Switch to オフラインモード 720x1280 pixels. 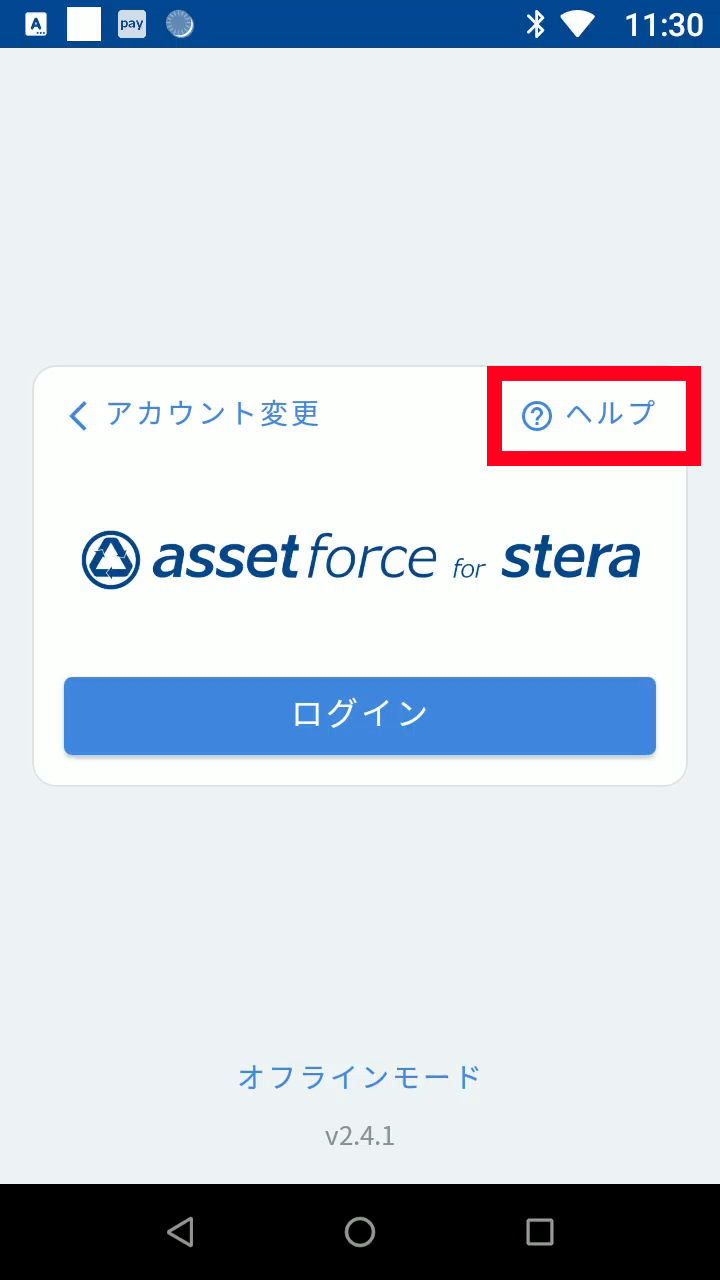[x=360, y=1077]
